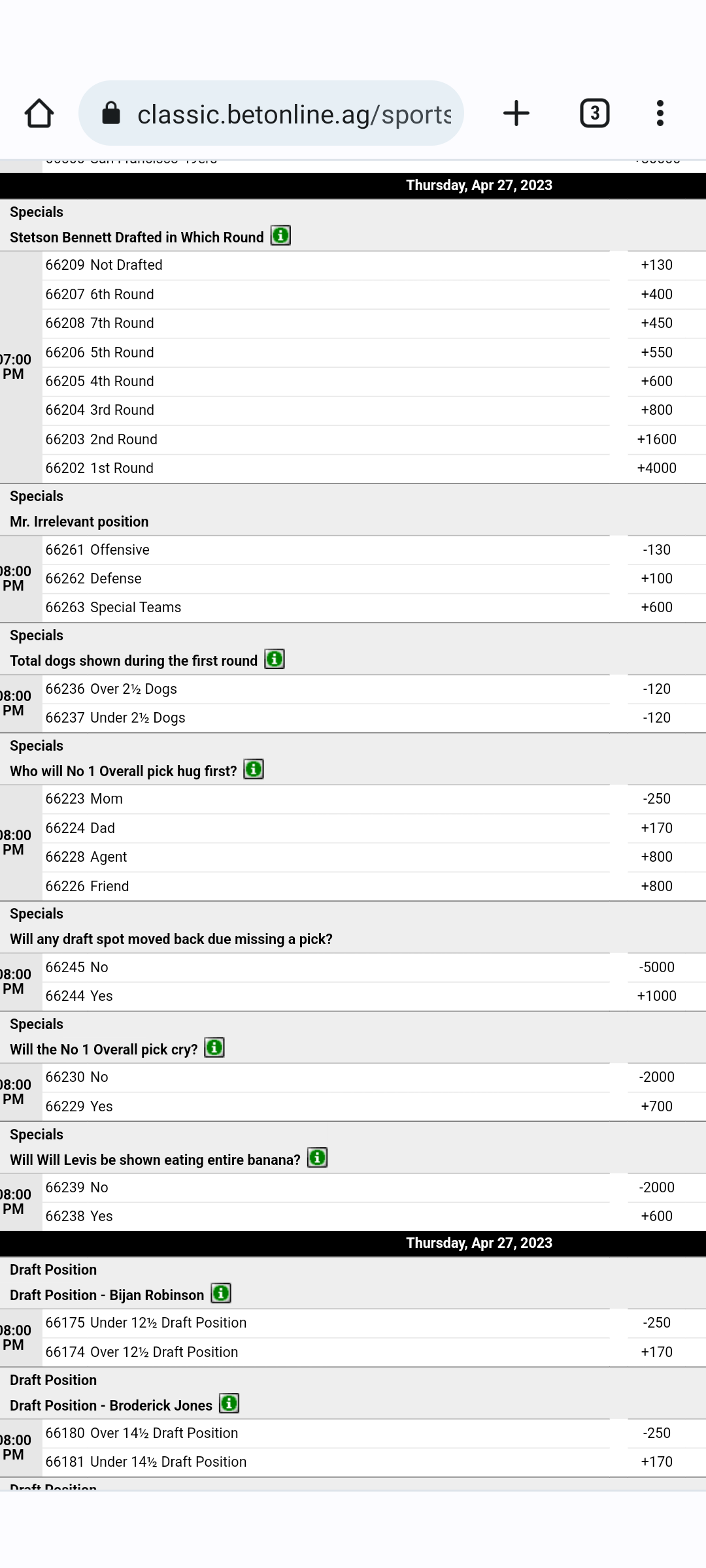Show info for Stetson Bennett draft round
Viewport: 706px width, 1568px height.
[x=280, y=236]
